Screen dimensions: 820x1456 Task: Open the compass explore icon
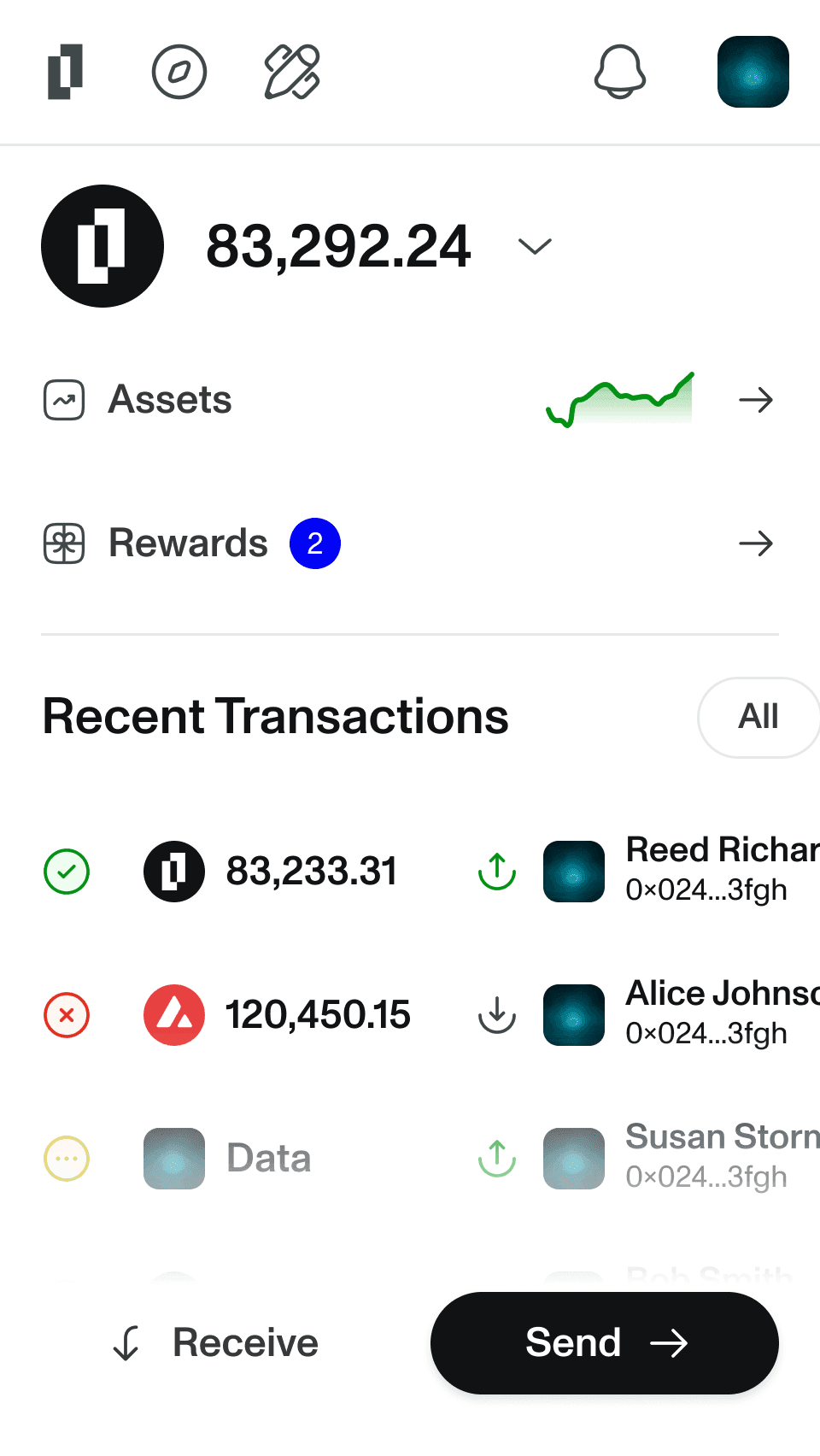(179, 72)
